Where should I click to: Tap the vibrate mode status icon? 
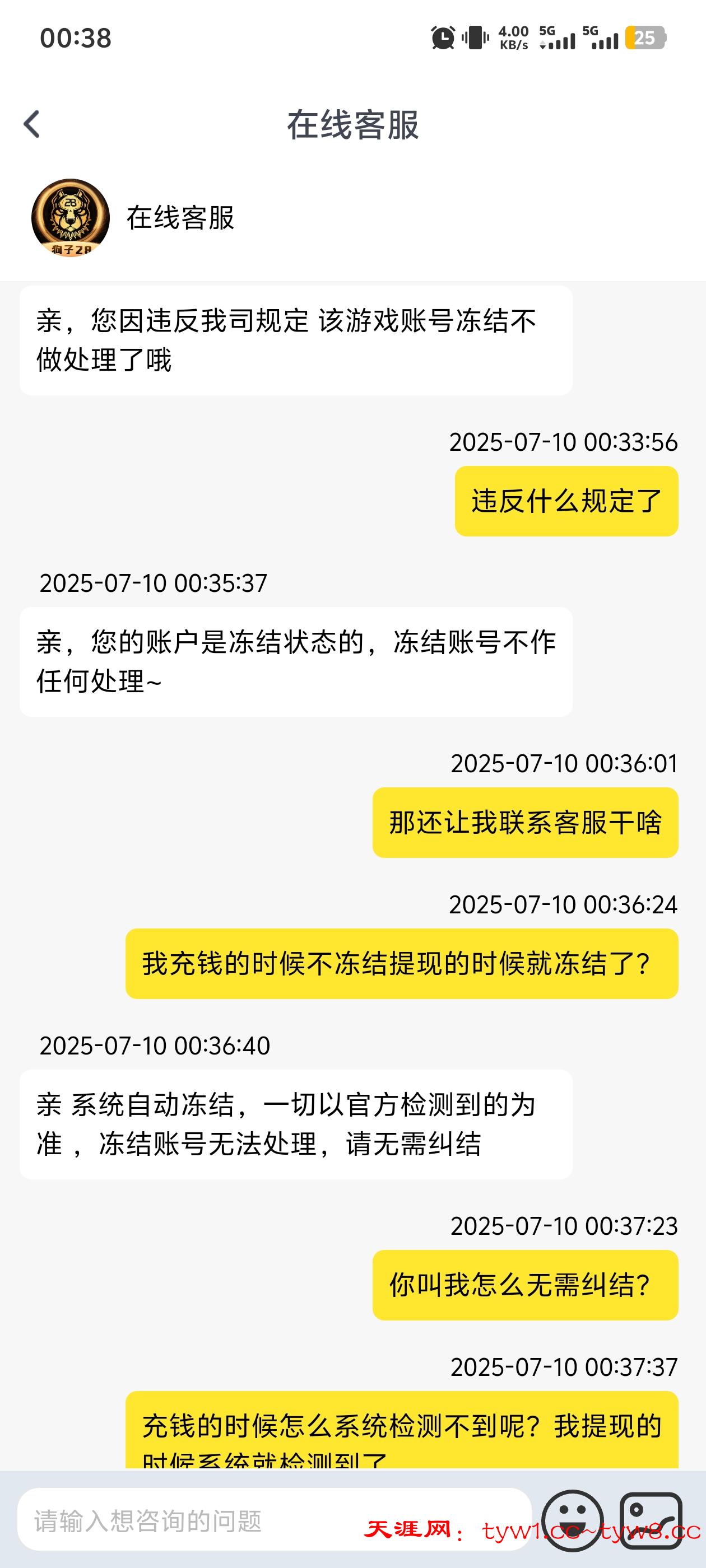click(x=476, y=38)
